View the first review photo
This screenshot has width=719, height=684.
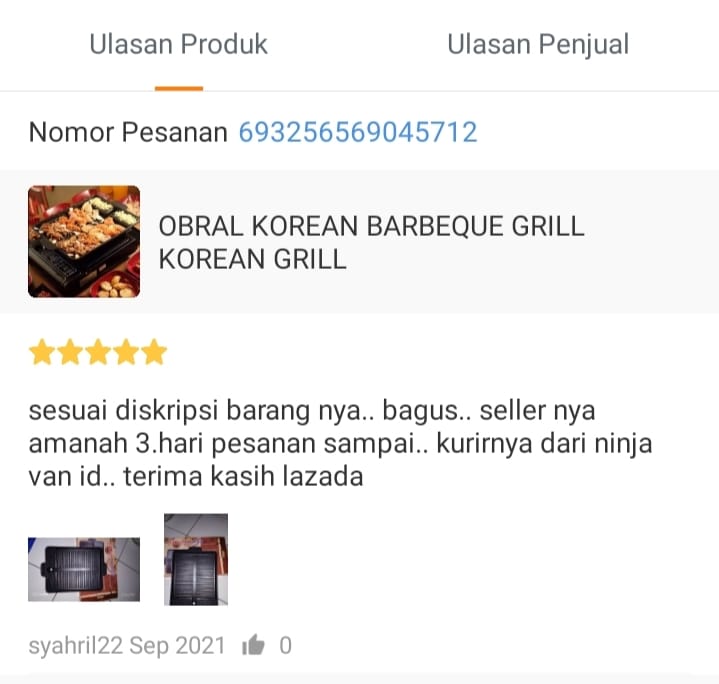coord(83,569)
